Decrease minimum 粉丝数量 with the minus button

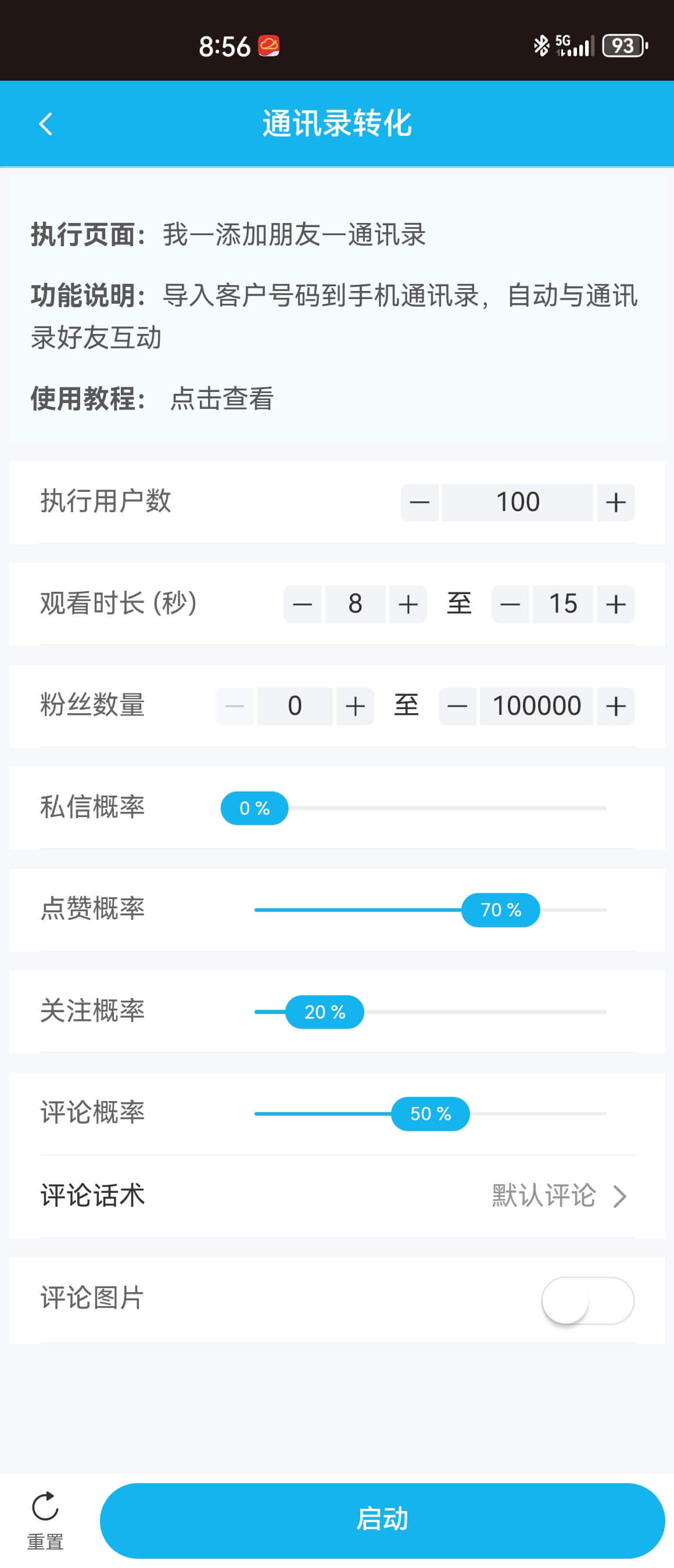pyautogui.click(x=234, y=704)
